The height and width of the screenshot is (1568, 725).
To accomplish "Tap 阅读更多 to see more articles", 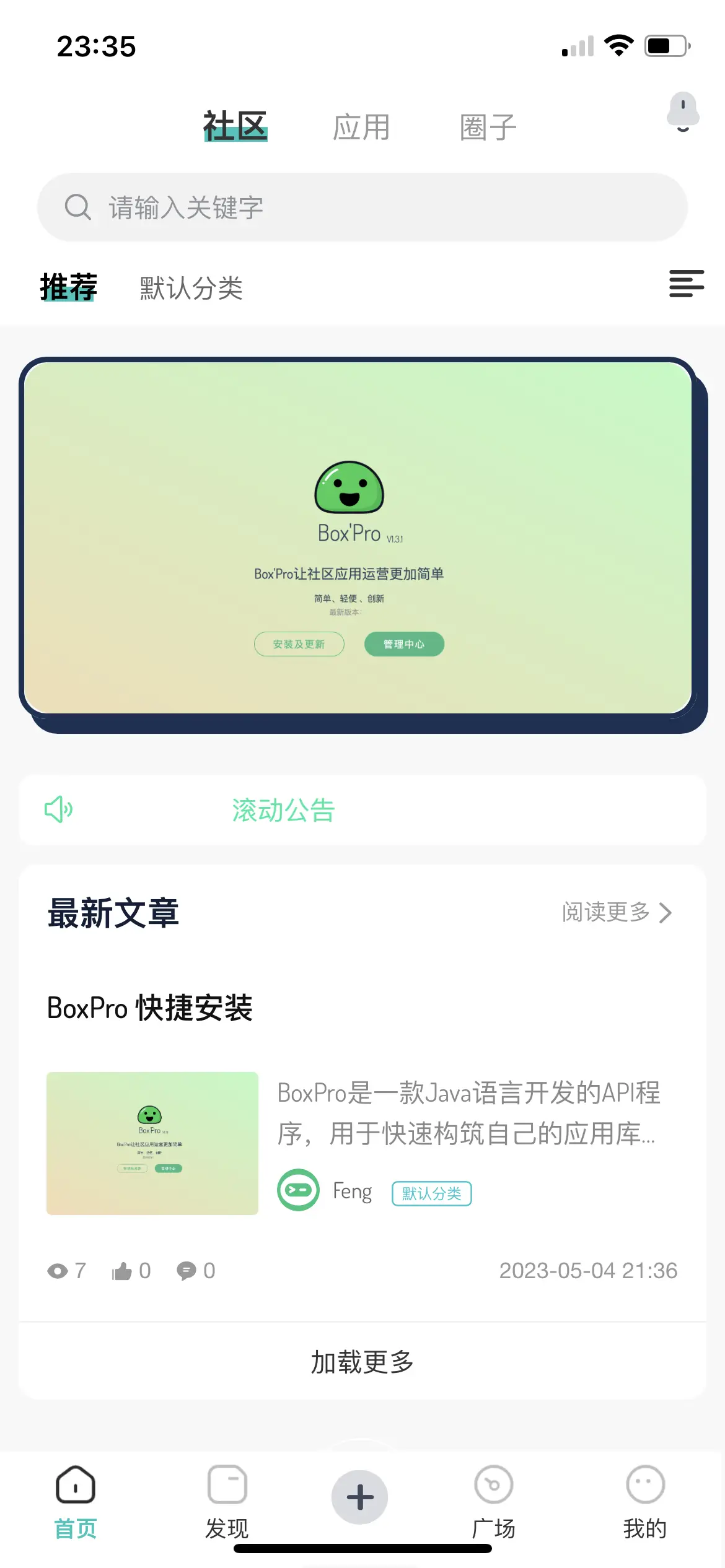I will [x=616, y=912].
